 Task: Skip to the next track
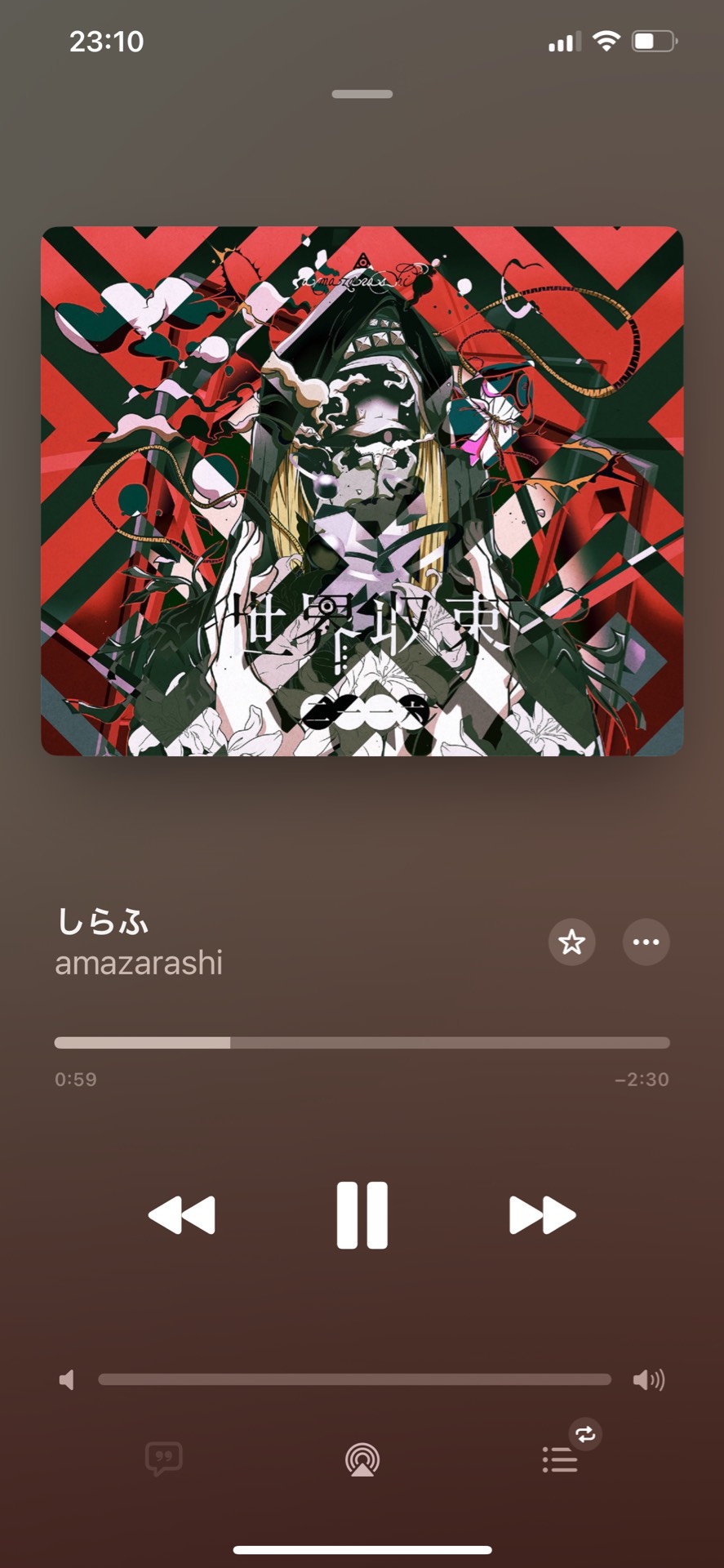click(x=542, y=1215)
